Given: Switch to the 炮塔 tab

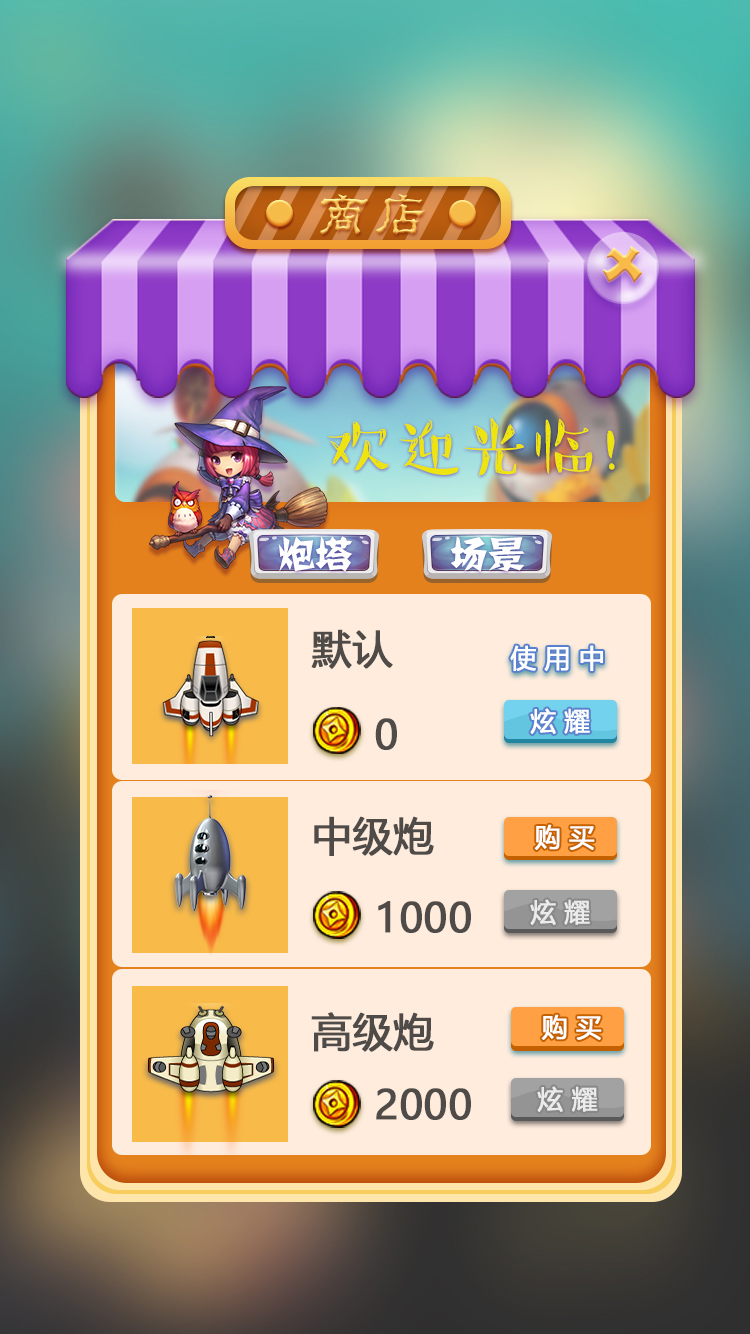Looking at the screenshot, I should pyautogui.click(x=315, y=554).
